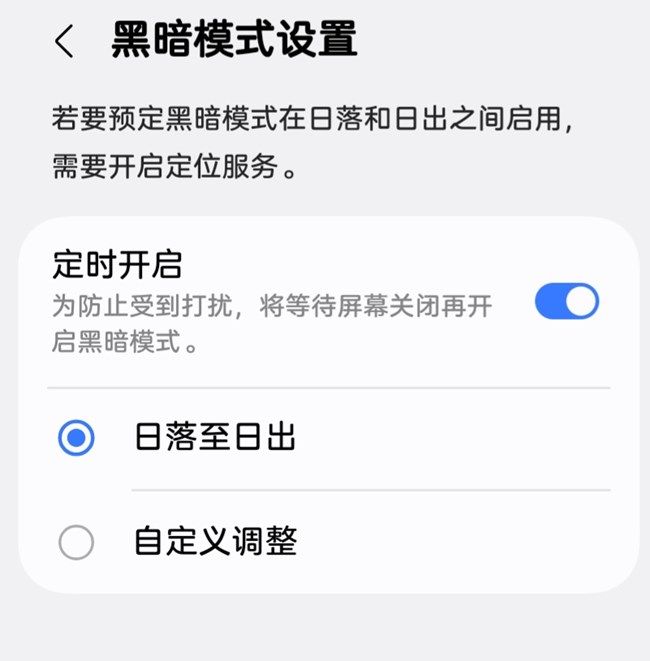
Task: Select the 日落至日出 option
Action: (x=77, y=438)
